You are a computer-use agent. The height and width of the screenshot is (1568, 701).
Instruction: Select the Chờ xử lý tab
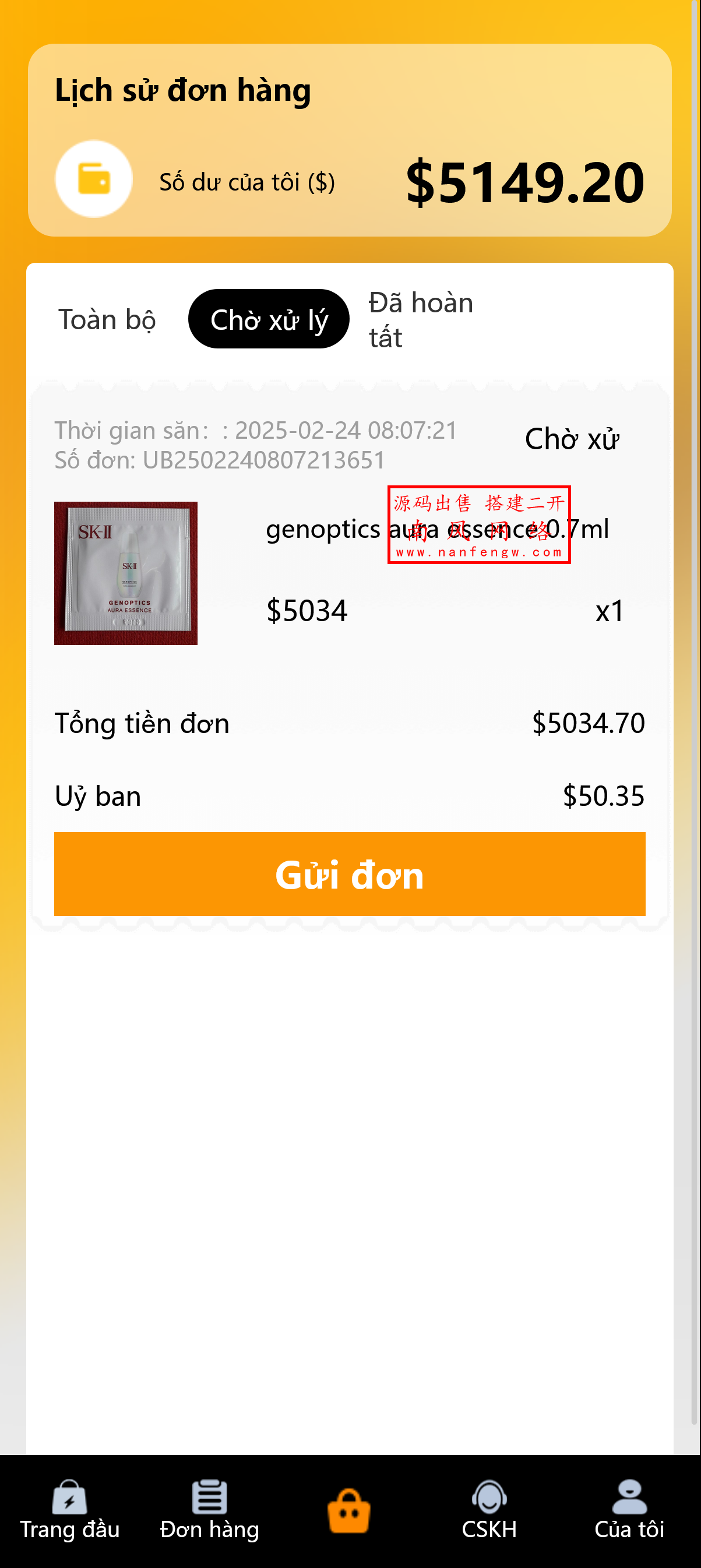pyautogui.click(x=269, y=319)
